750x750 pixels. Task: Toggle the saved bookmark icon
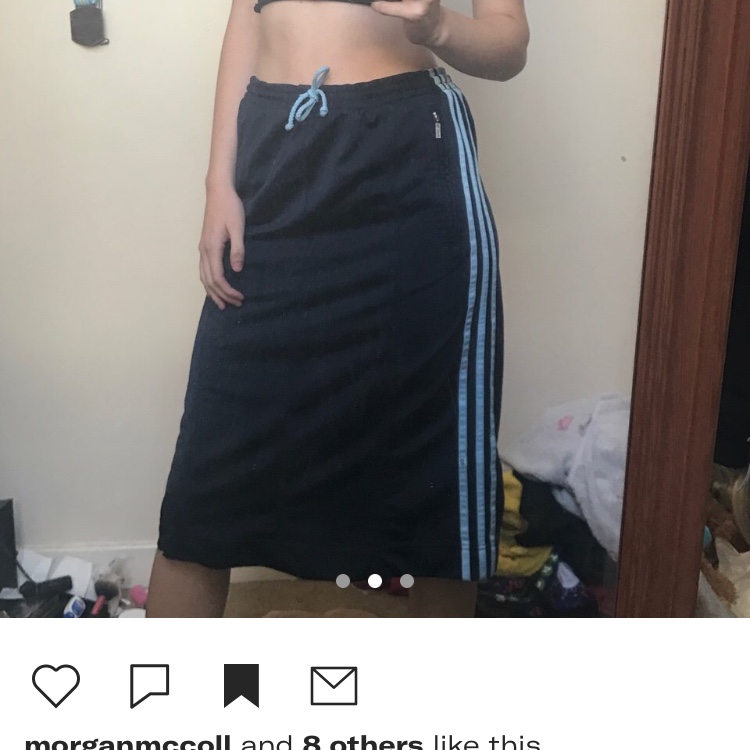click(241, 686)
